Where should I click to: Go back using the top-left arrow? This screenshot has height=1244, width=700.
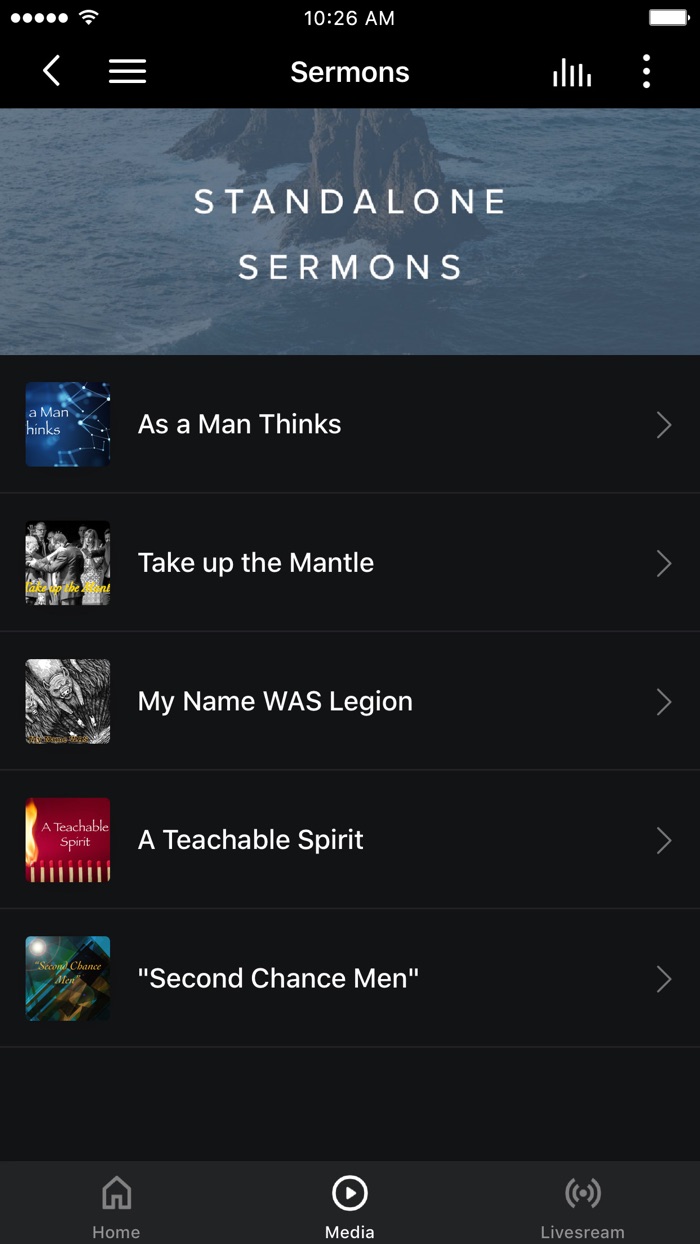52,71
